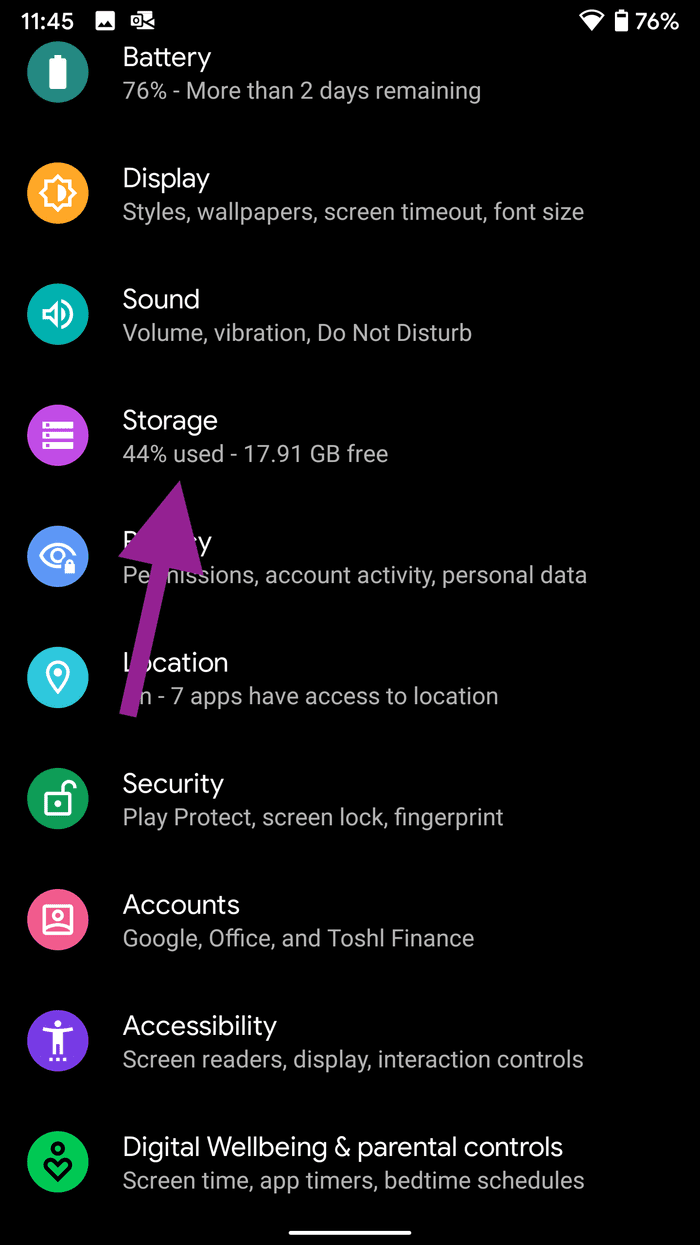Open Digital Wellbeing & parental controls
The image size is (700, 1245).
[350, 1162]
